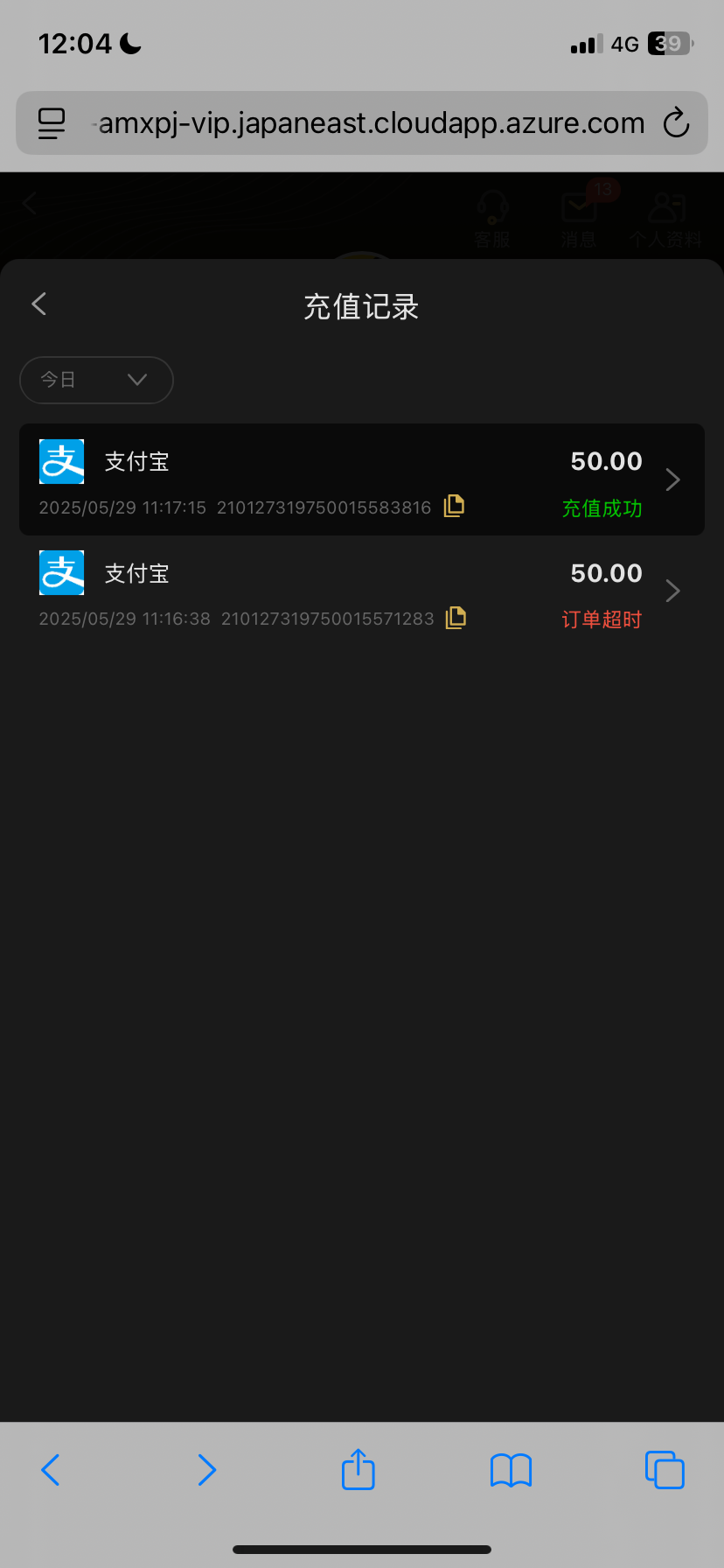Share this page from the Safari toolbar
This screenshot has width=724, height=1568.
(x=359, y=1469)
